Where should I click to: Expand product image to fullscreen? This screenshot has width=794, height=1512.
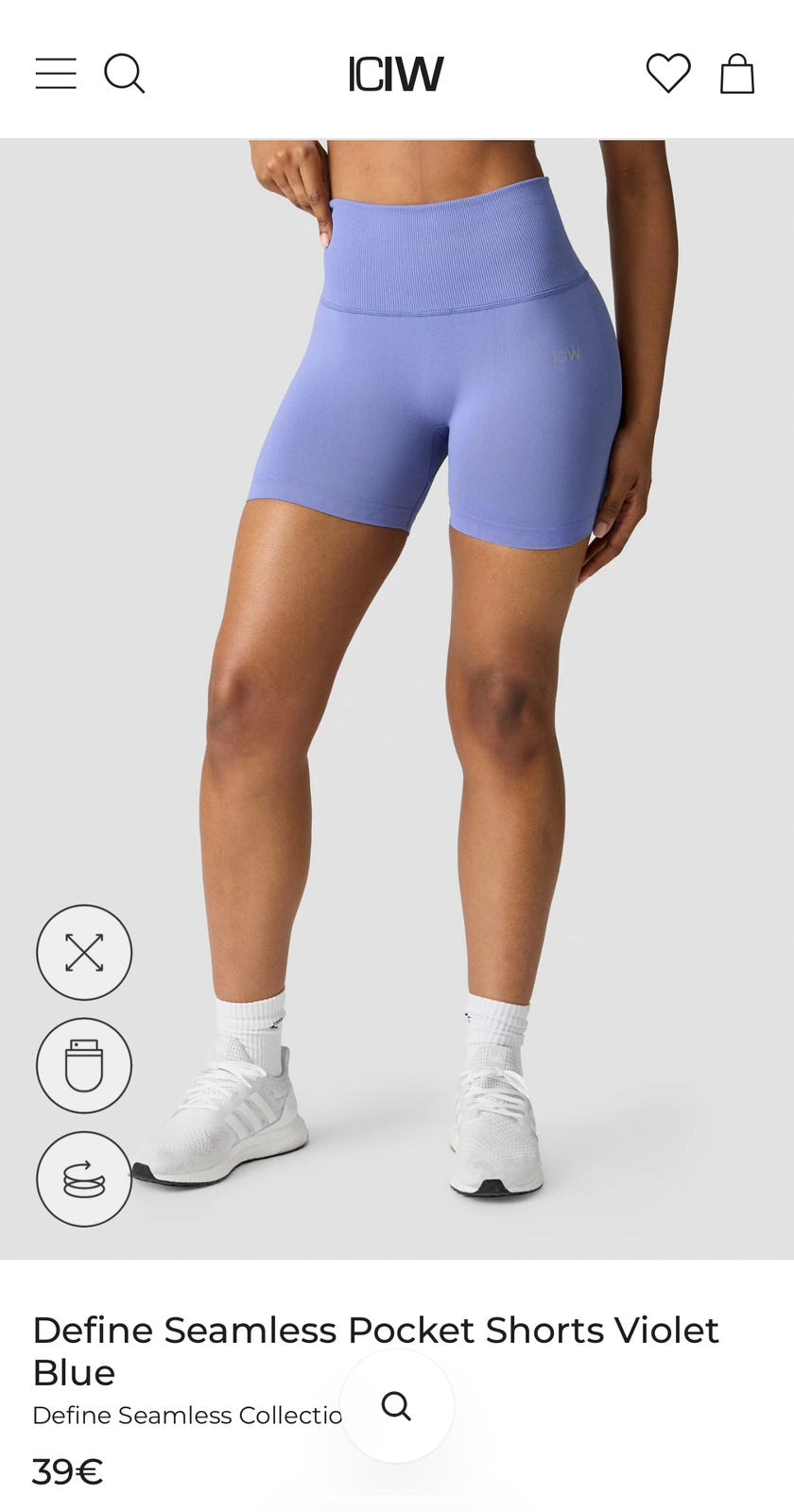[84, 953]
